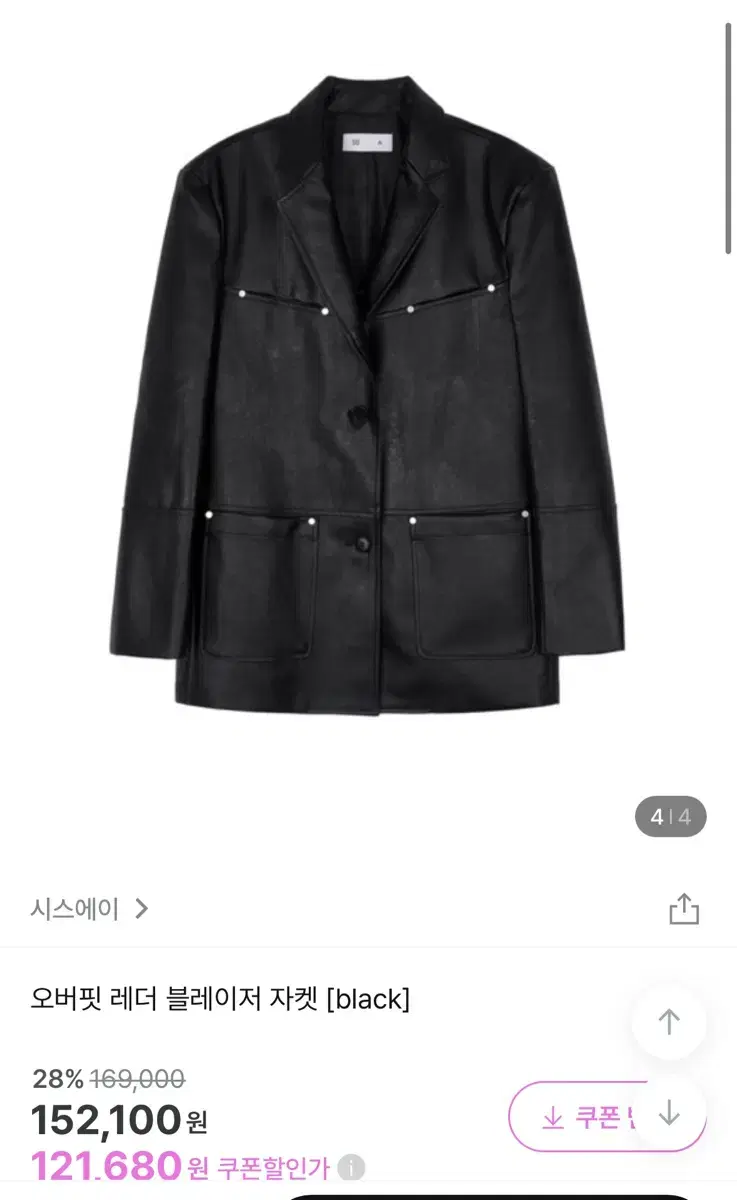The height and width of the screenshot is (1200, 737).
Task: Share this leather blazer product
Action: [x=684, y=909]
